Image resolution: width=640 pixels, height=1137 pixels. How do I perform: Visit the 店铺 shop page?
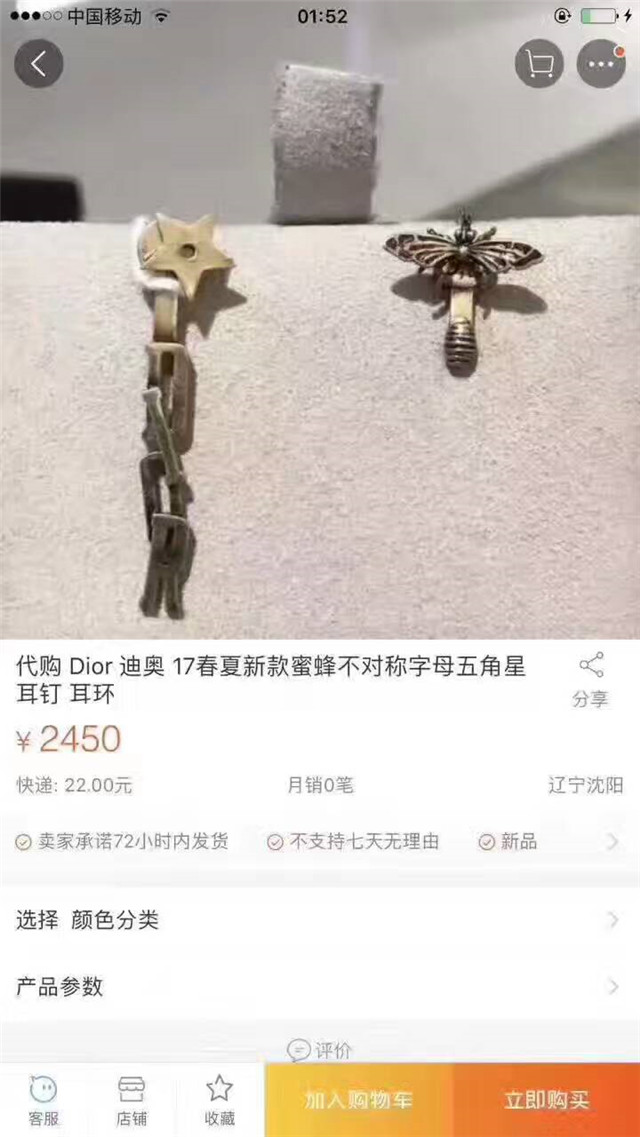[131, 1100]
